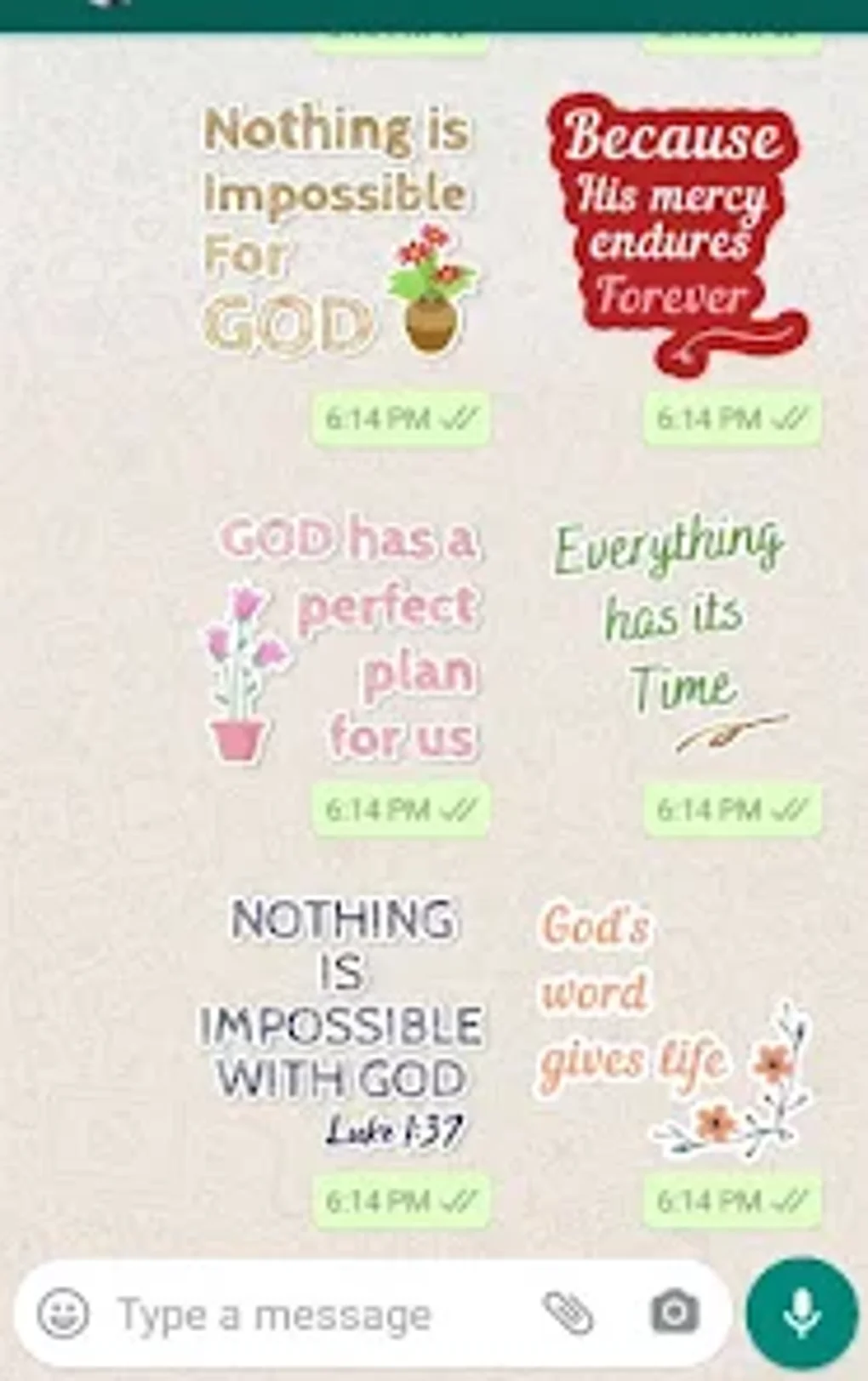Record a voice message with the microphone
This screenshot has width=868, height=1381.
coord(802,1315)
